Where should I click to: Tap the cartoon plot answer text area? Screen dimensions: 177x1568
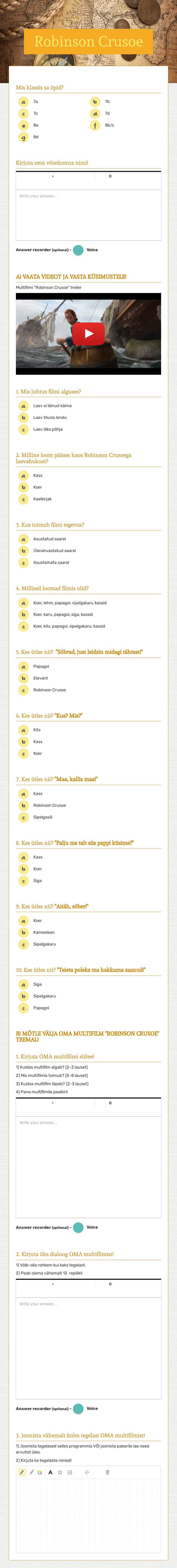point(88,1164)
